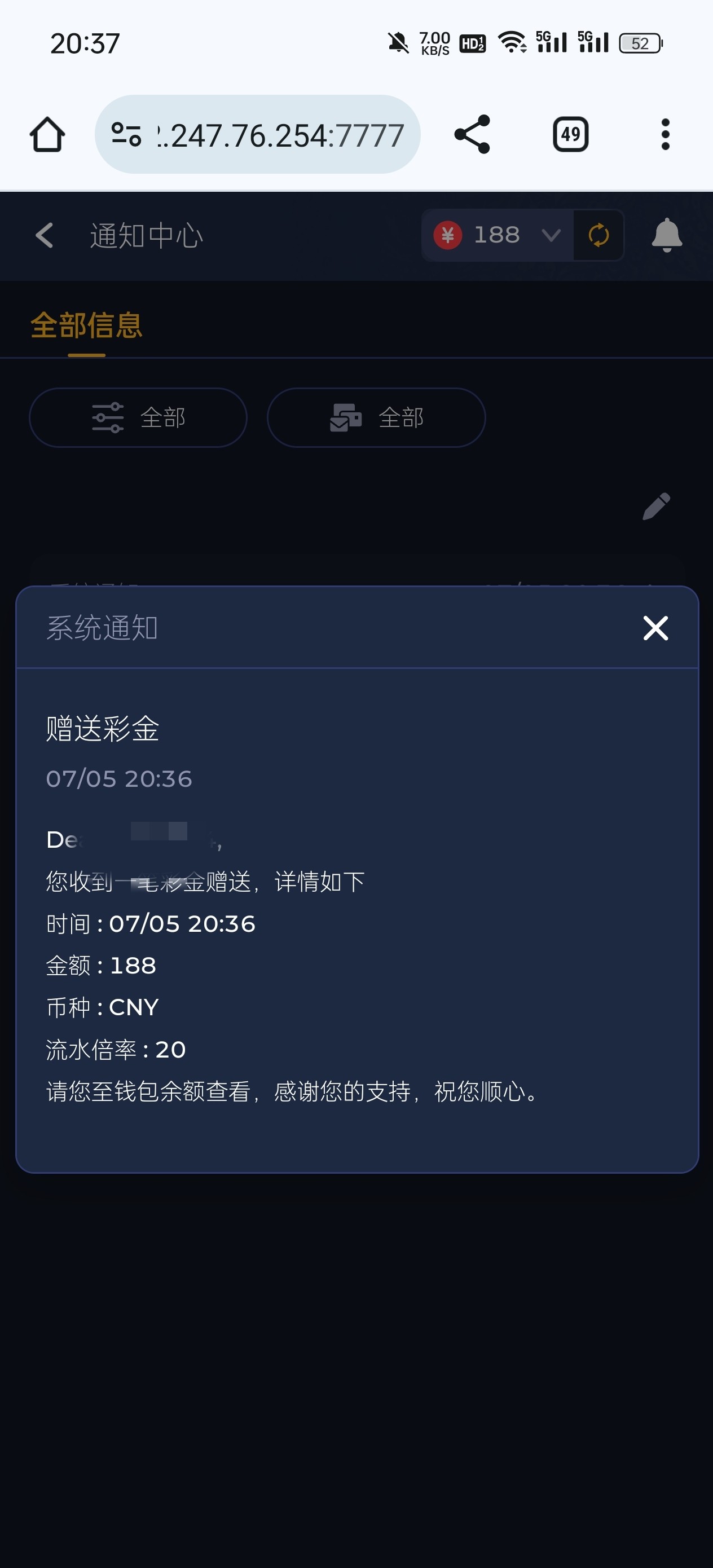
Task: Close the 系统通知 dialog
Action: [x=655, y=628]
